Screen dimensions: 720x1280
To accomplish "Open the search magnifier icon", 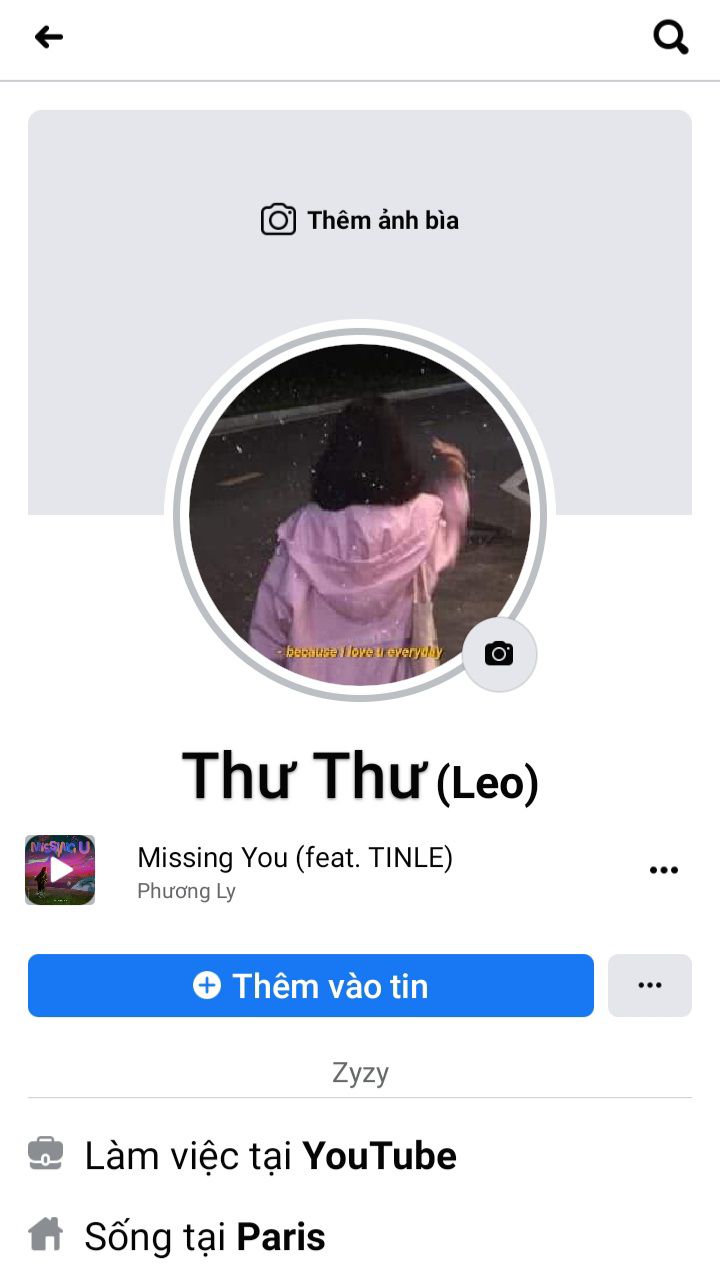I will 670,38.
